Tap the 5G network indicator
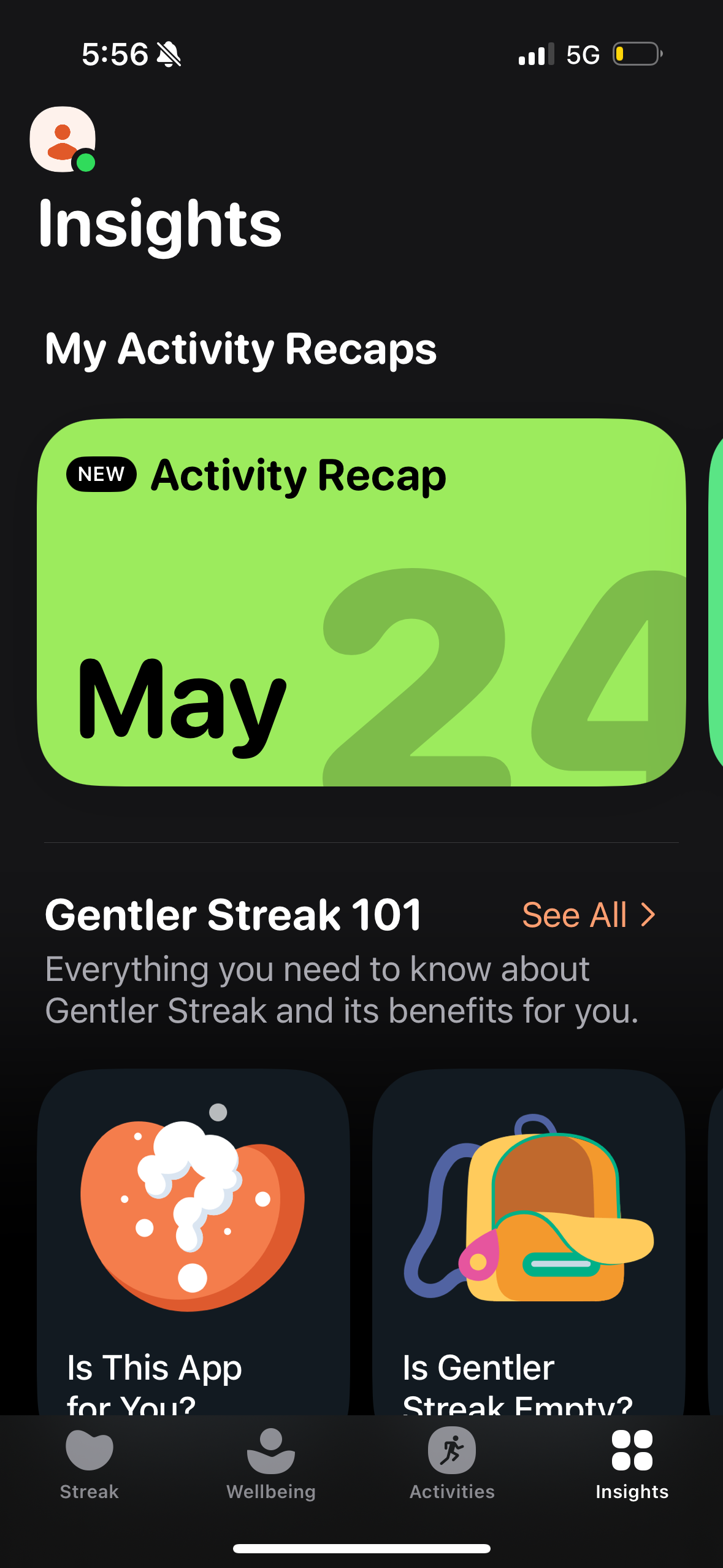This screenshot has width=723, height=1568. (583, 54)
